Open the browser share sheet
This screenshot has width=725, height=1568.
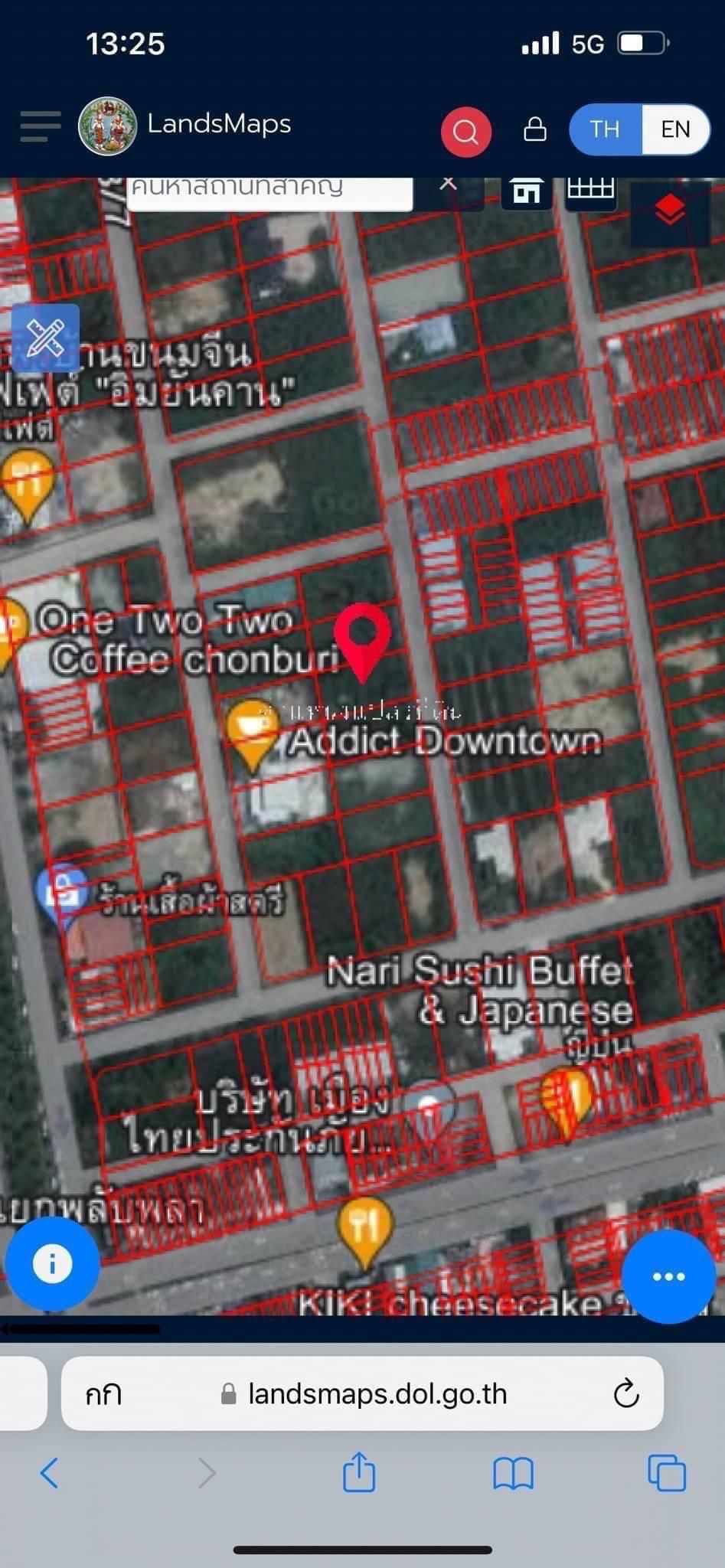click(x=359, y=1473)
